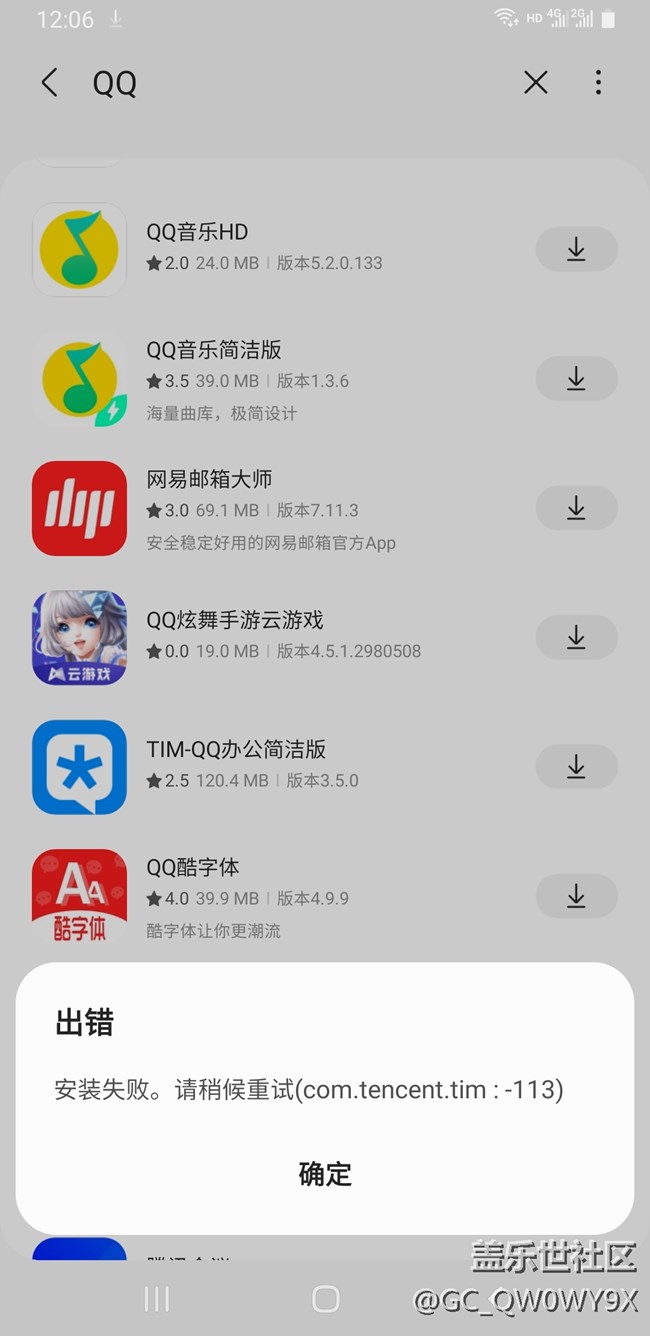Download QQ酷字体

tap(576, 897)
